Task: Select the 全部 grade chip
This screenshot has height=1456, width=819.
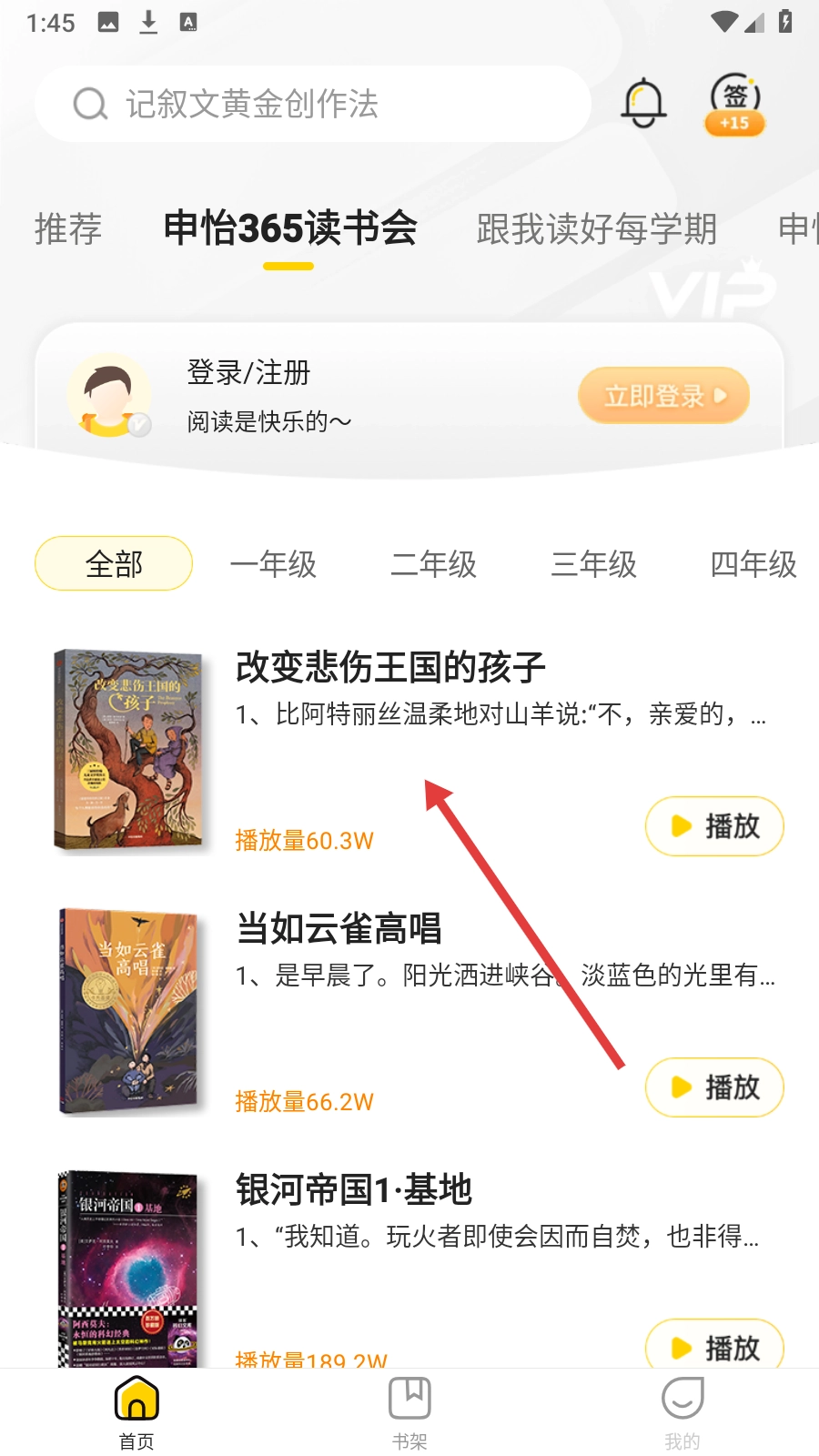Action: (114, 564)
